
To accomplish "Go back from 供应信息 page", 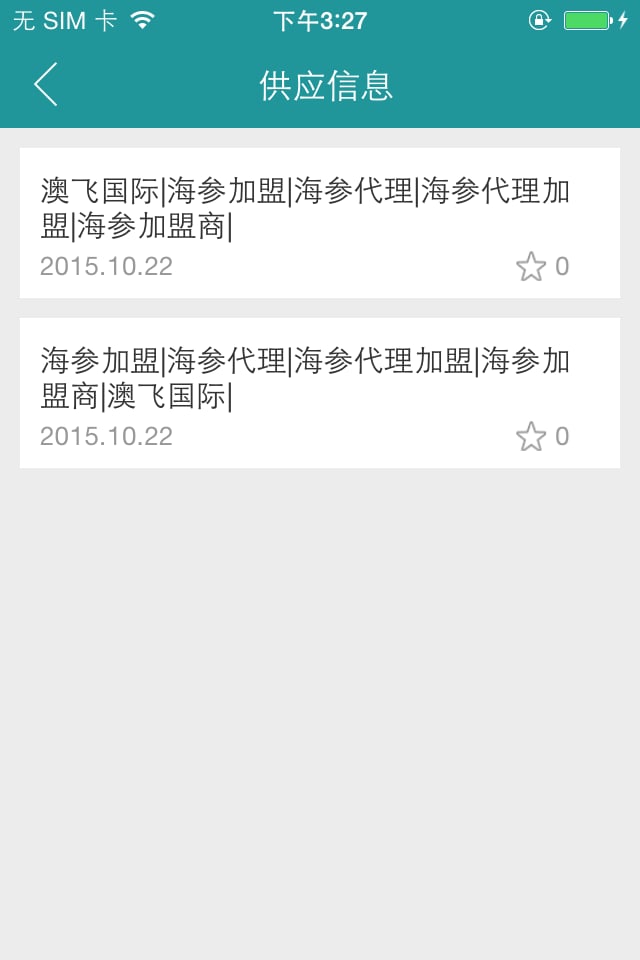I will tap(46, 85).
